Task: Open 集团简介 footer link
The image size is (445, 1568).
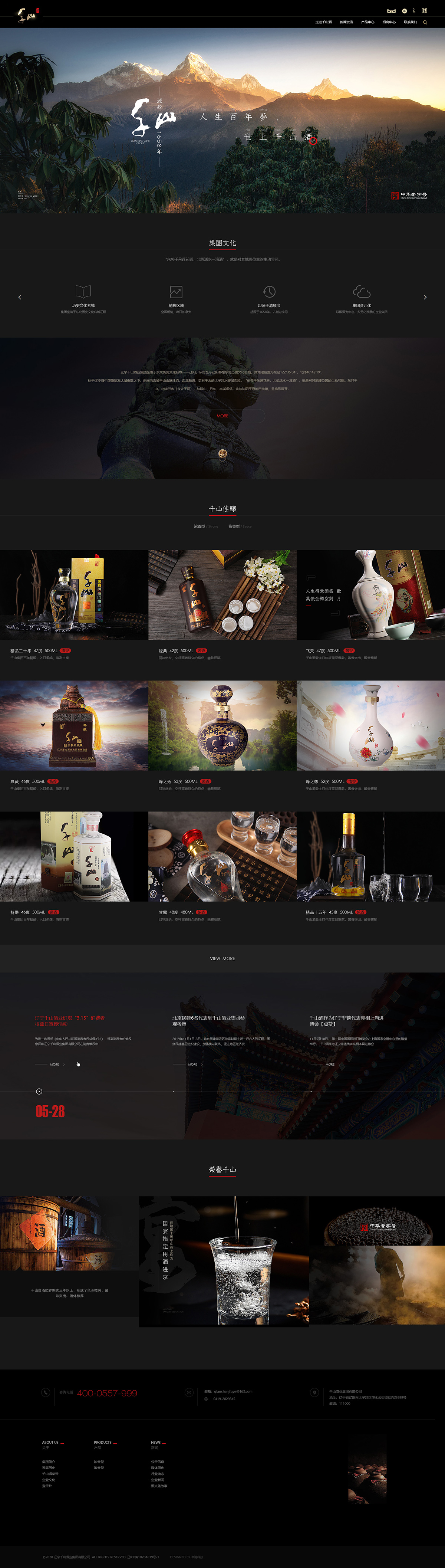Action: click(x=48, y=1462)
